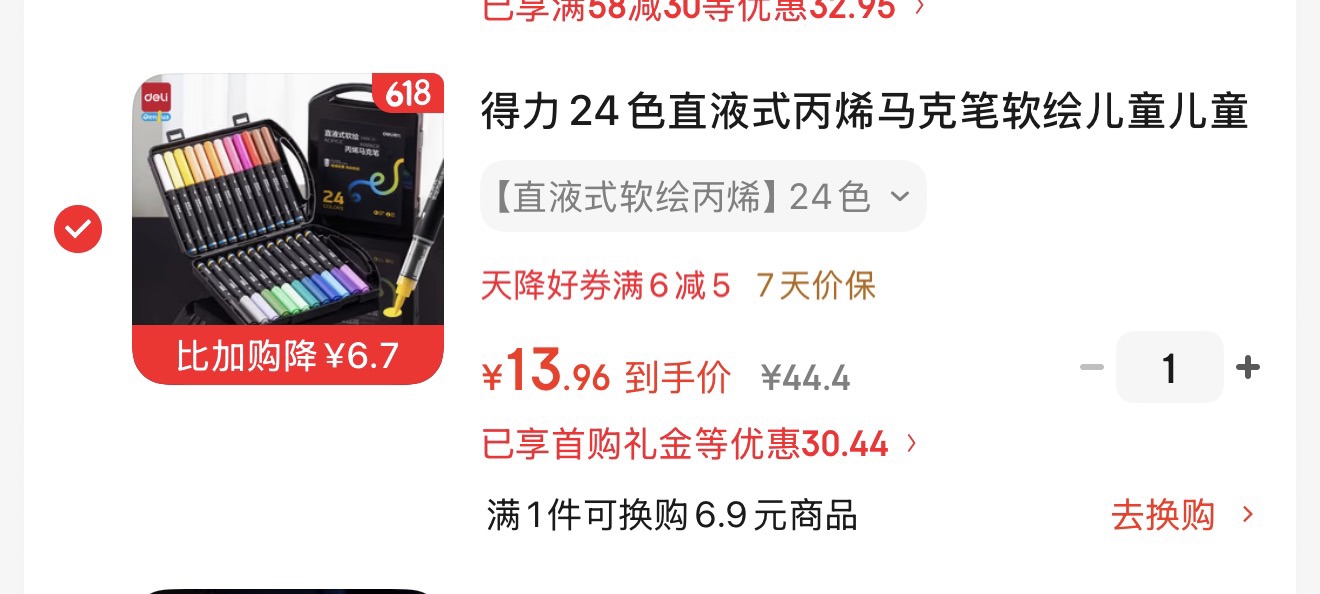Increase quantity with the plus button
This screenshot has width=1320, height=594.
(1247, 367)
